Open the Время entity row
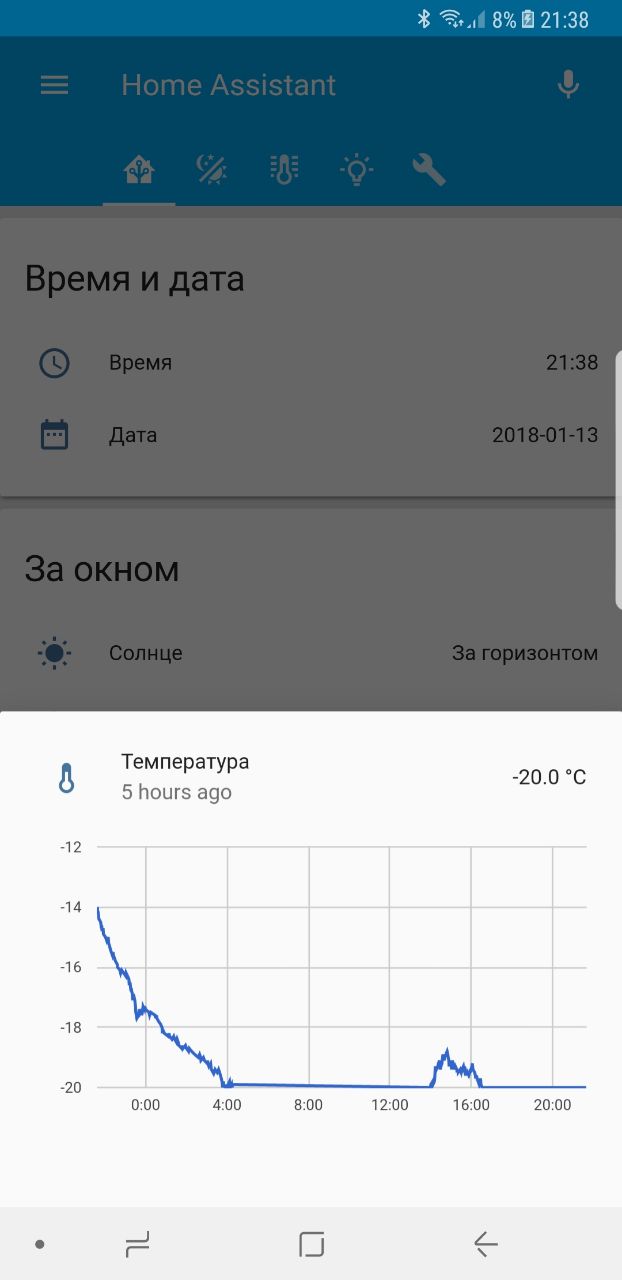 311,363
